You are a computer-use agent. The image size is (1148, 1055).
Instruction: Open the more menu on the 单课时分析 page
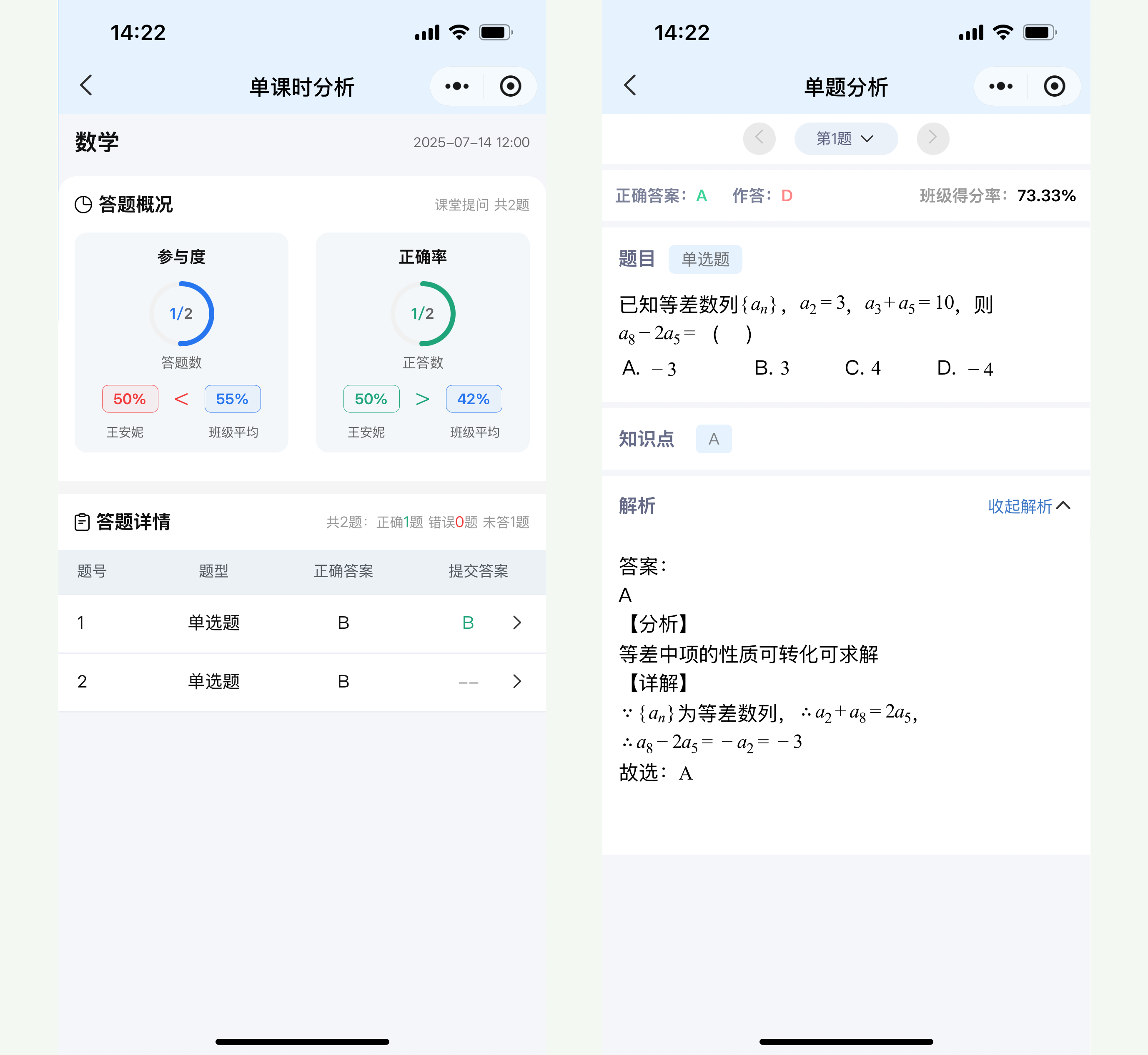tap(457, 87)
